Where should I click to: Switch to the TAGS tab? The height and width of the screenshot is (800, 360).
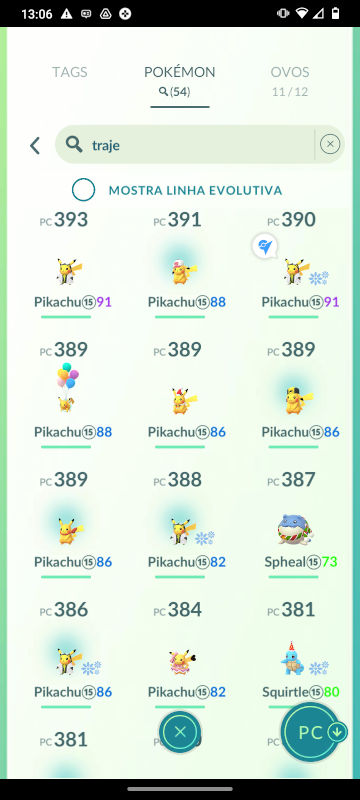(70, 72)
